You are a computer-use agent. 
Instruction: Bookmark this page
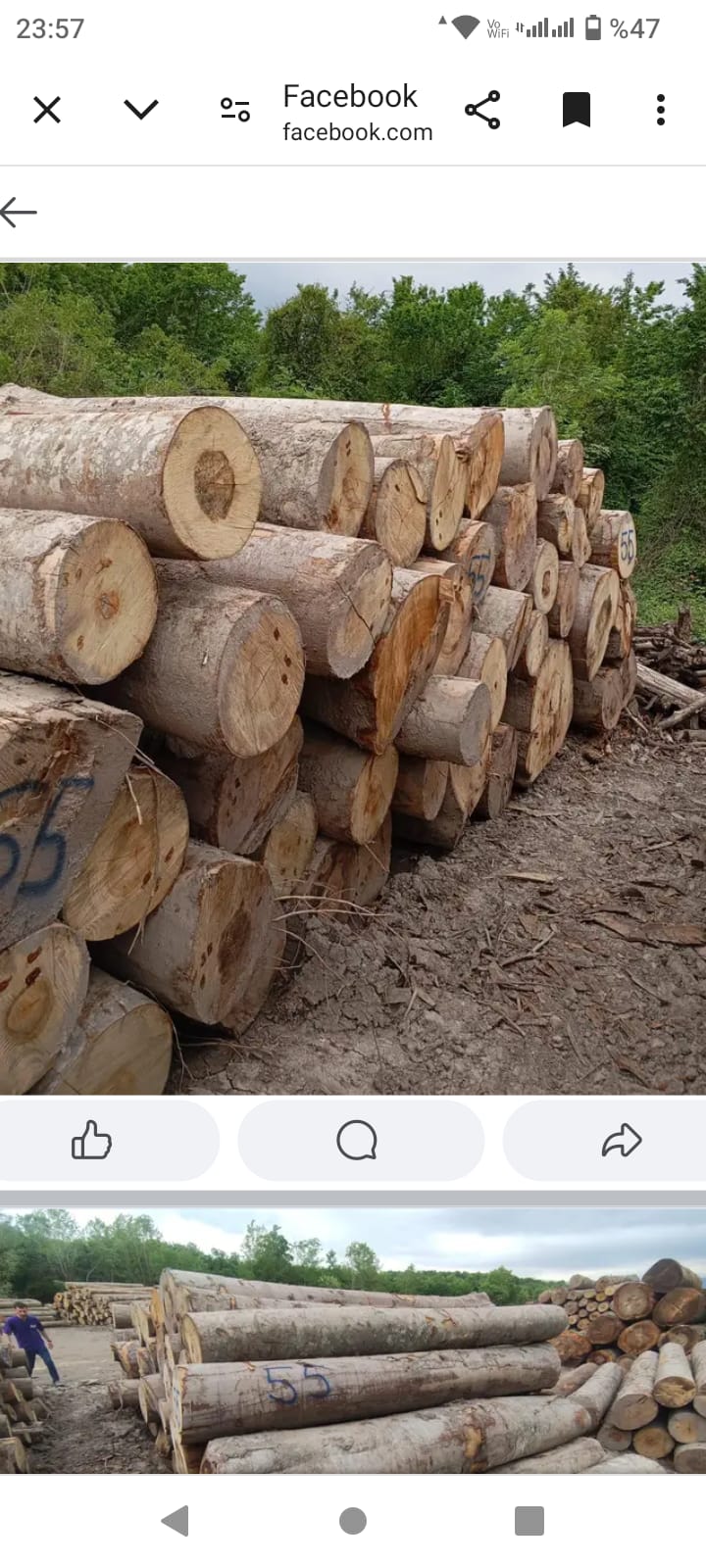click(577, 110)
